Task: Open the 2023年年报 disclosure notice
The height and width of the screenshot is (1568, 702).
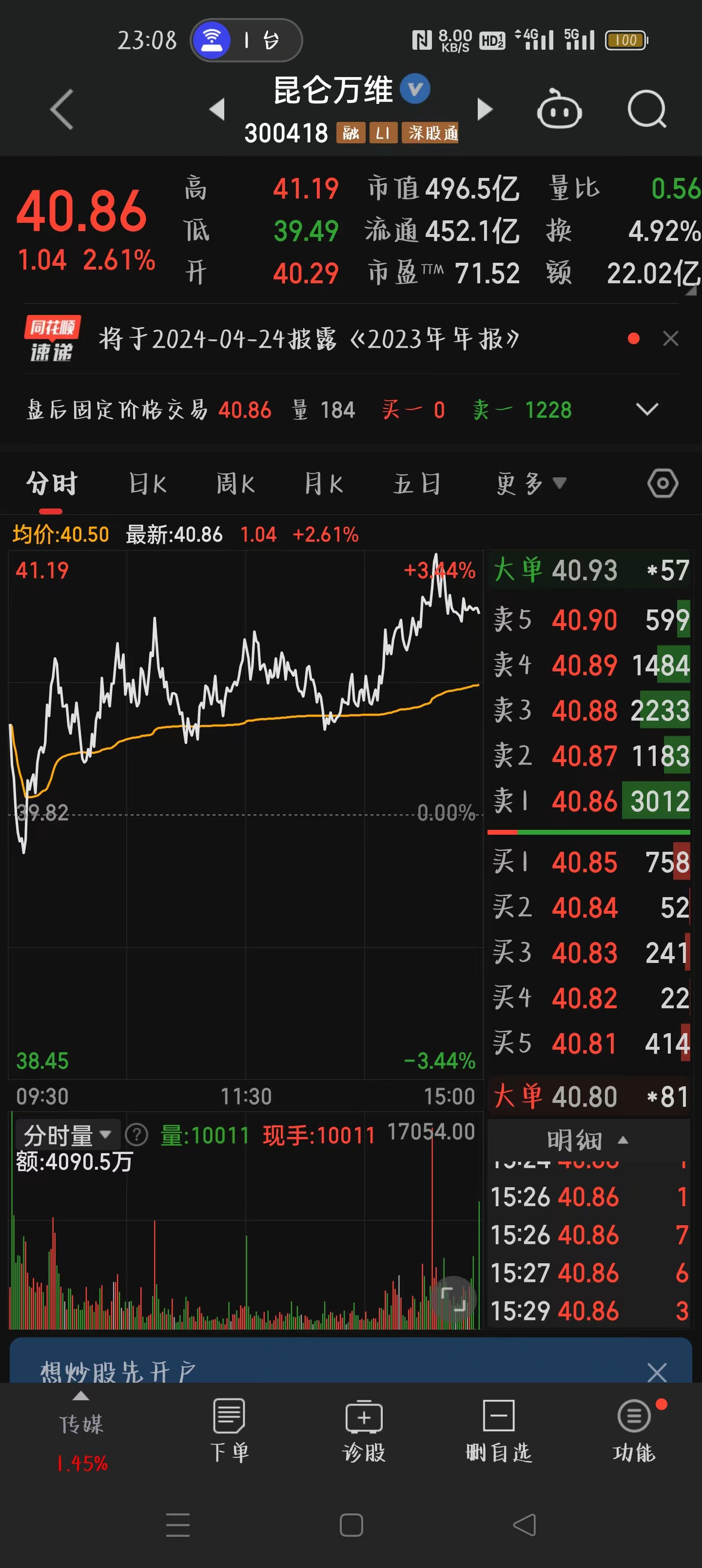Action: [x=309, y=338]
